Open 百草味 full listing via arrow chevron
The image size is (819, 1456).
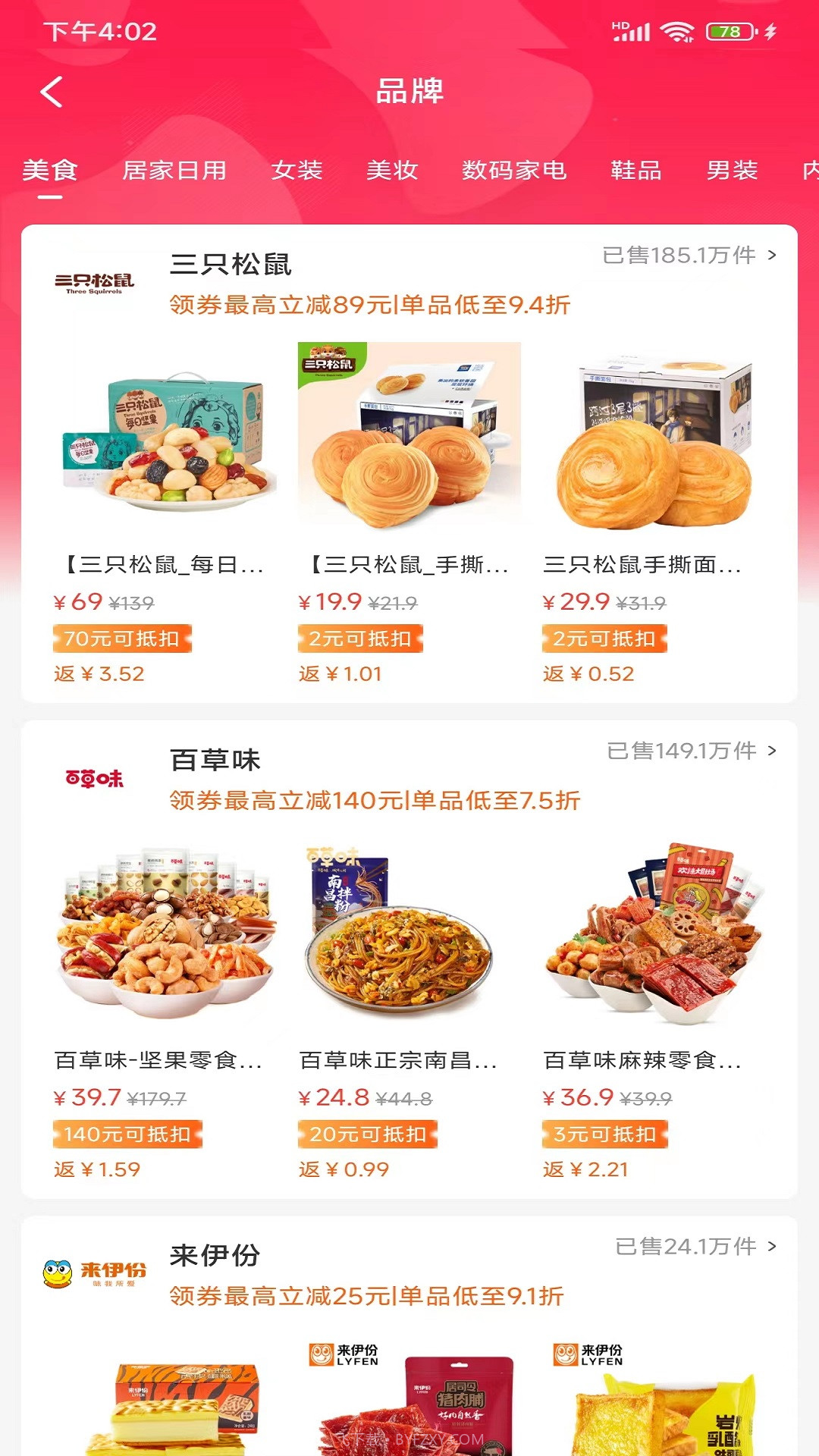tap(771, 751)
